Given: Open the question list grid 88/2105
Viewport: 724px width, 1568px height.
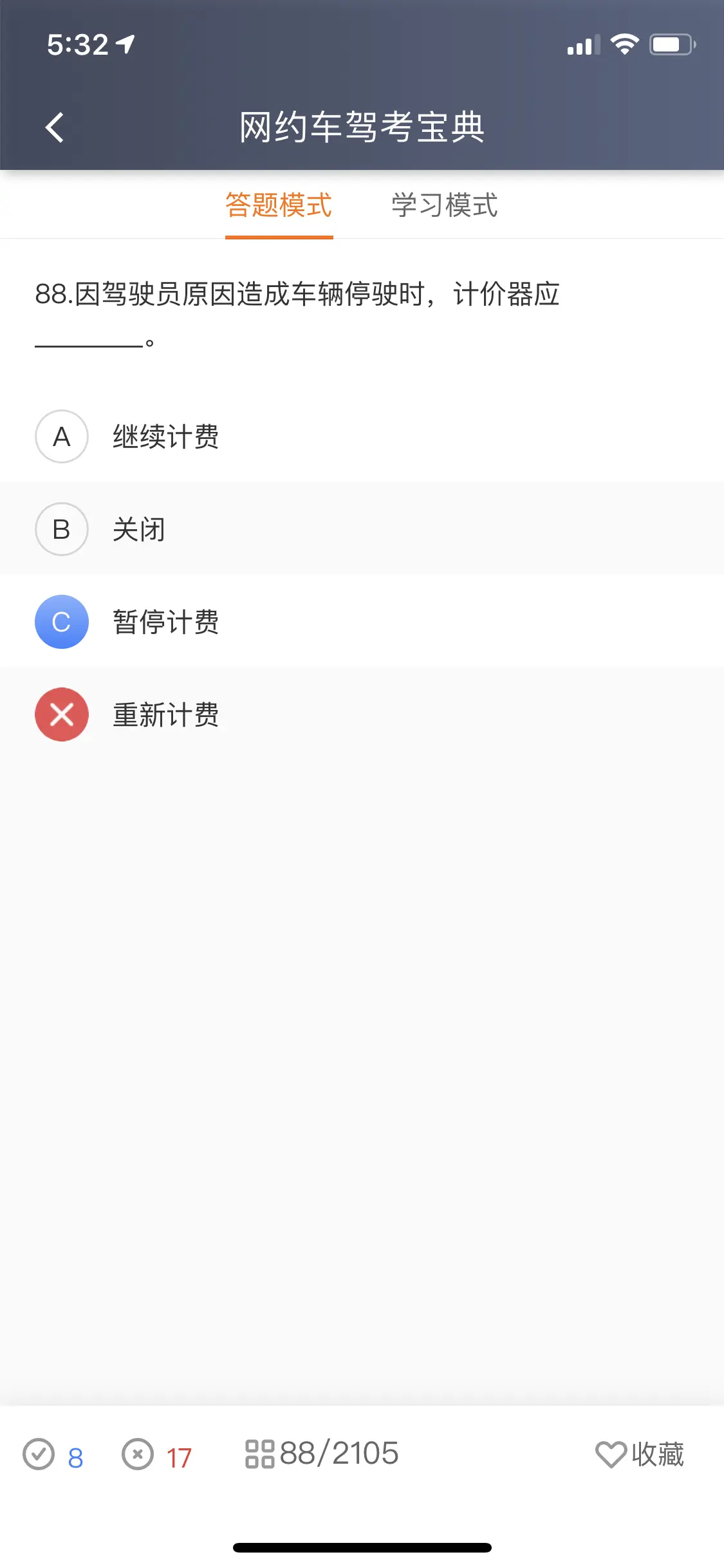Looking at the screenshot, I should pyautogui.click(x=322, y=1453).
